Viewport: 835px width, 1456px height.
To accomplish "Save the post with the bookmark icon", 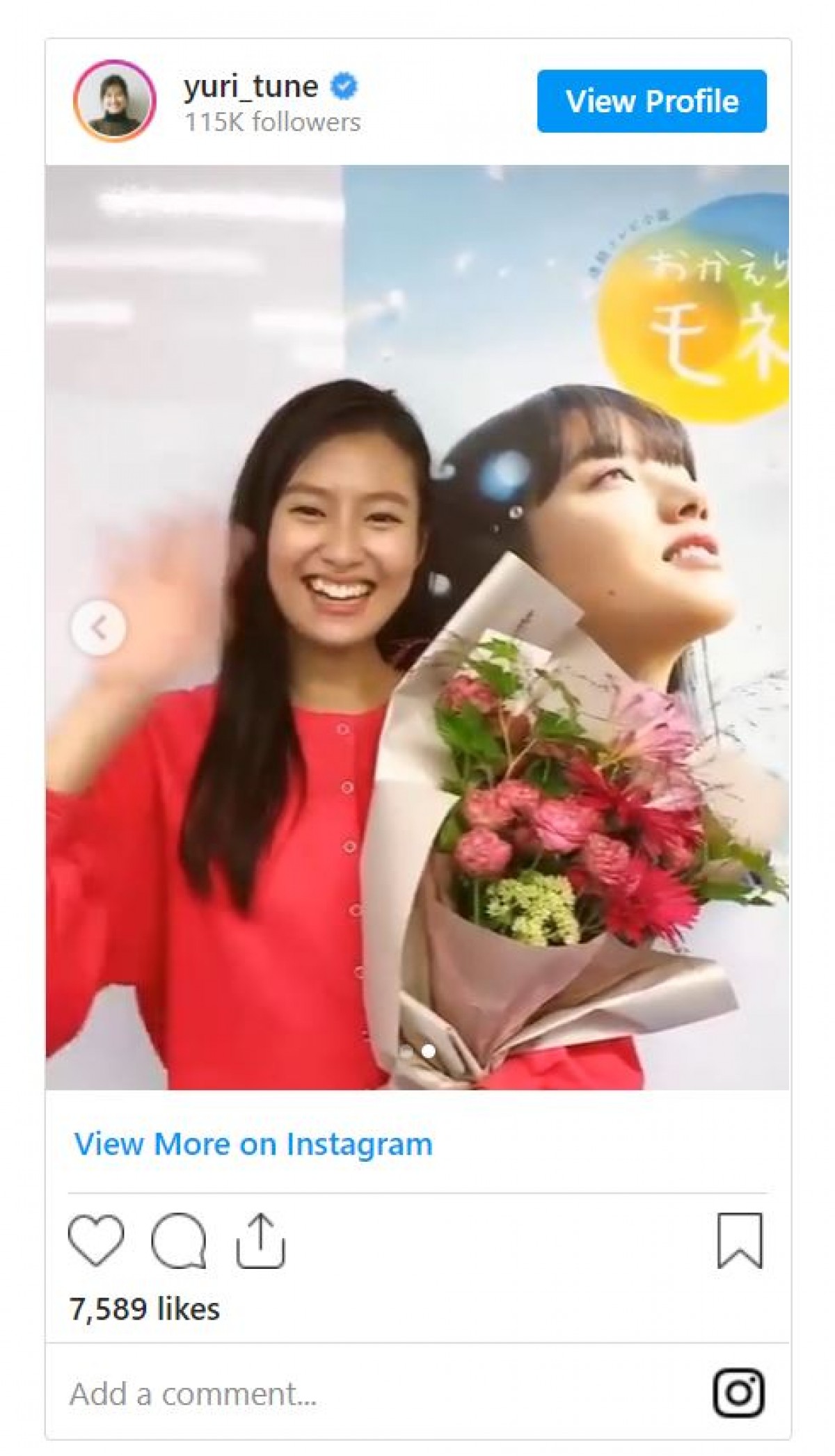I will point(740,1241).
